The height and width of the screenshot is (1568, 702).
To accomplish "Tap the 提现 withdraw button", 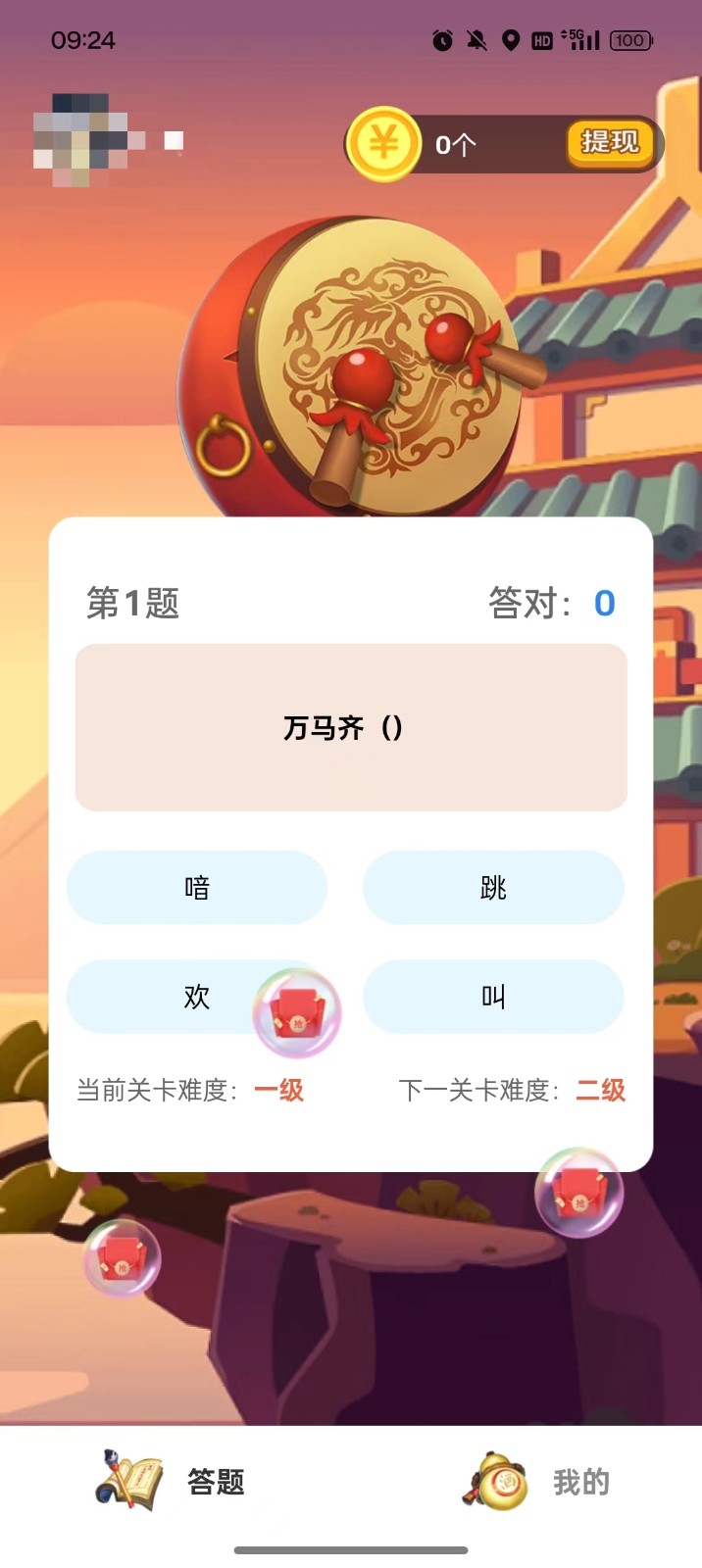I will (609, 143).
